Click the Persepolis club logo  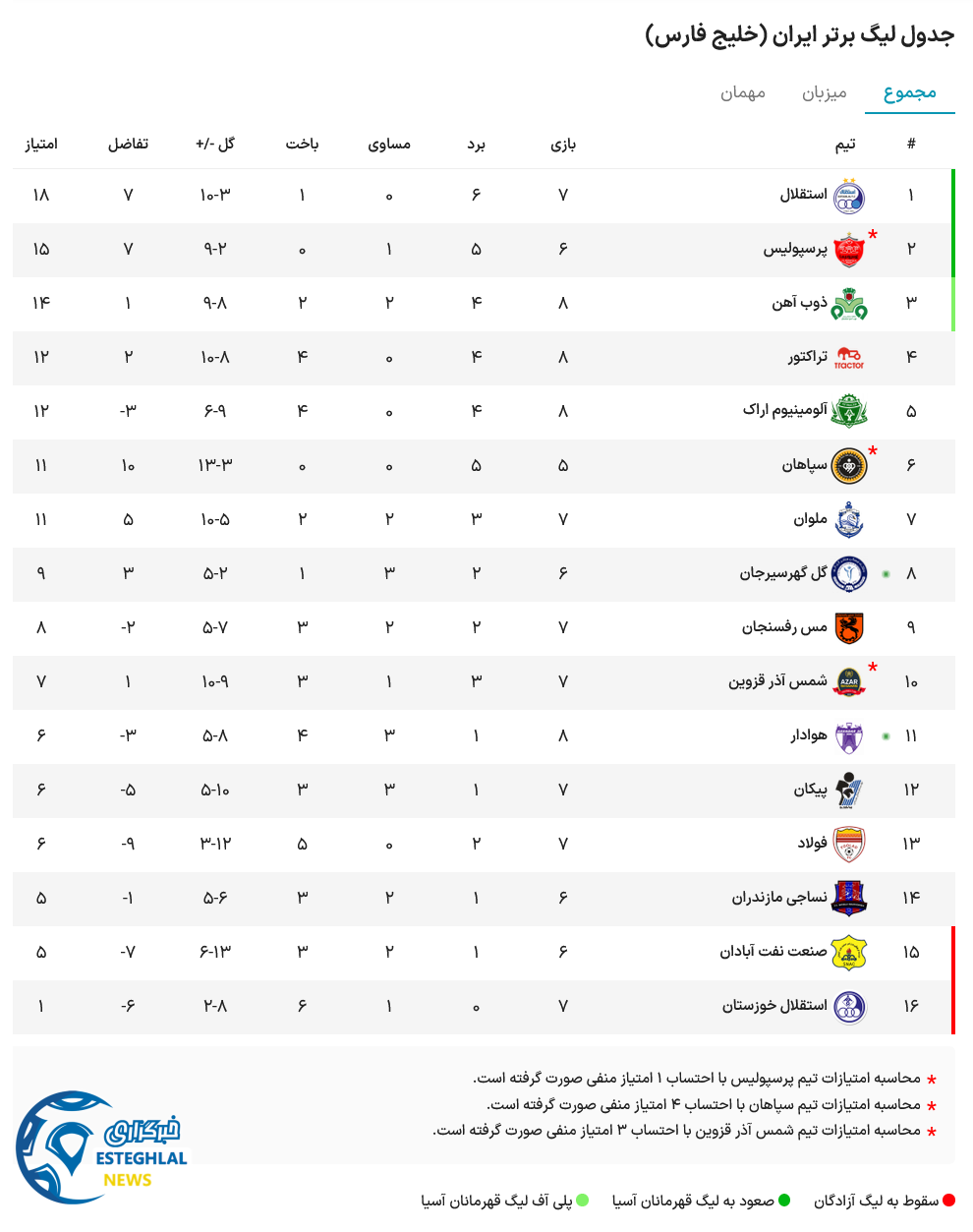coord(849,250)
